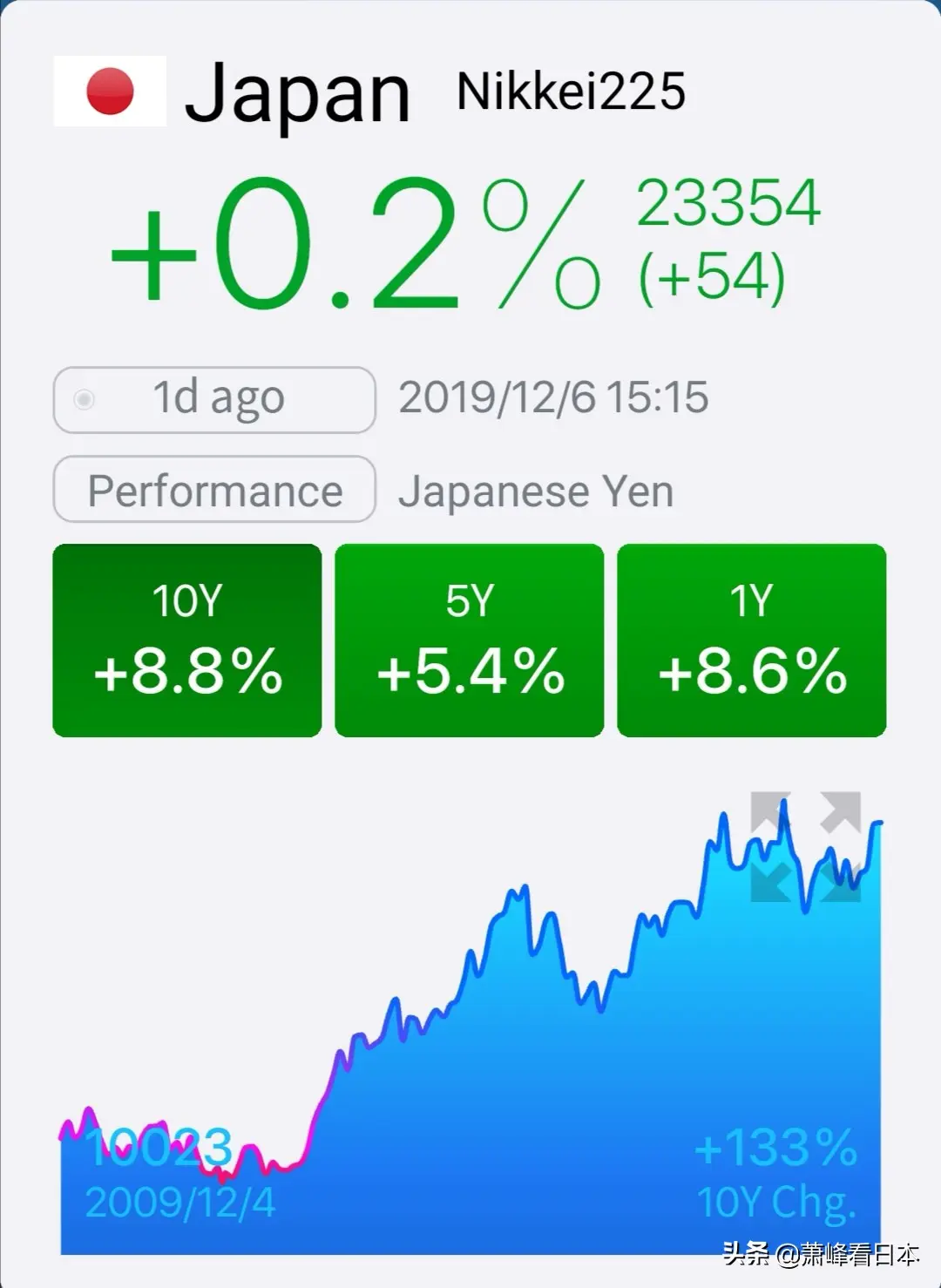Click the Japan flag icon

[x=110, y=91]
